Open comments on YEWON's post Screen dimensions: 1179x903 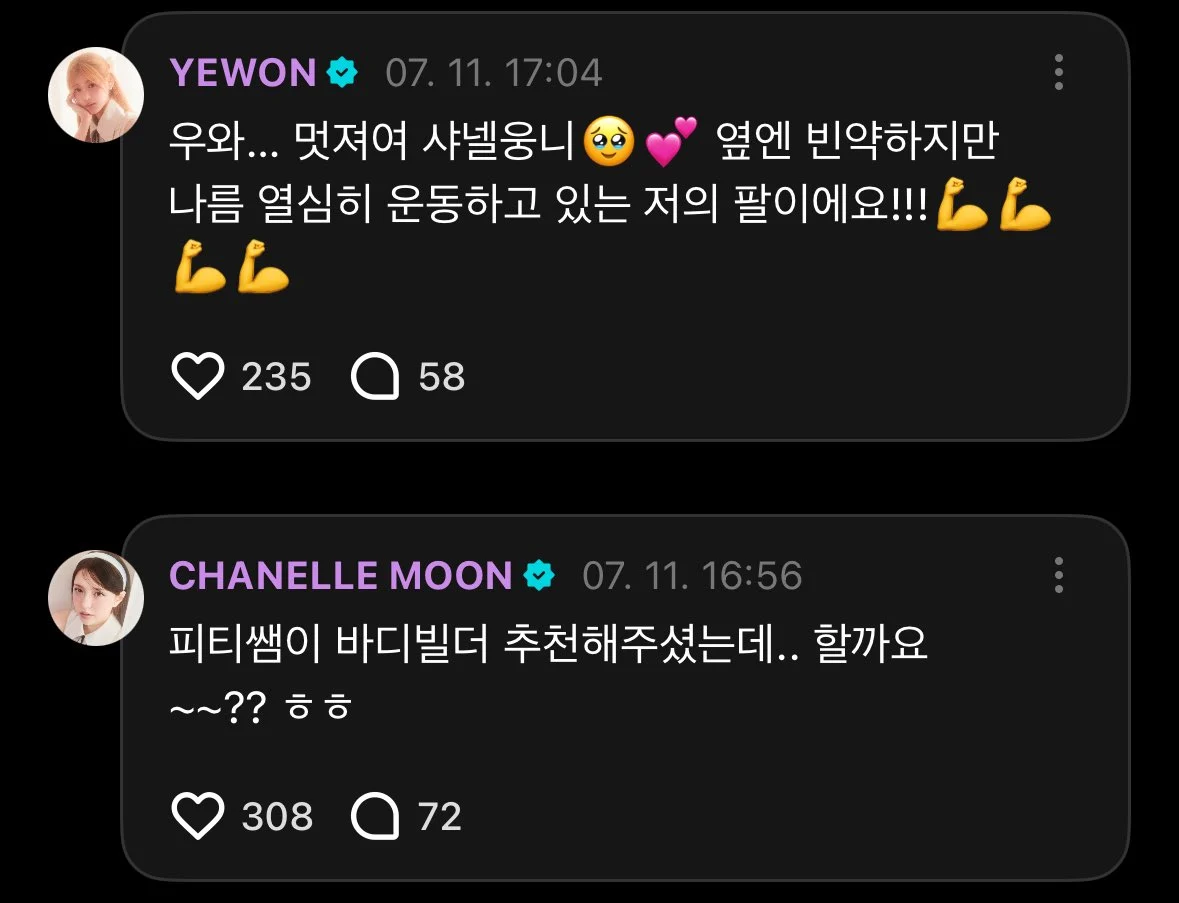click(376, 377)
